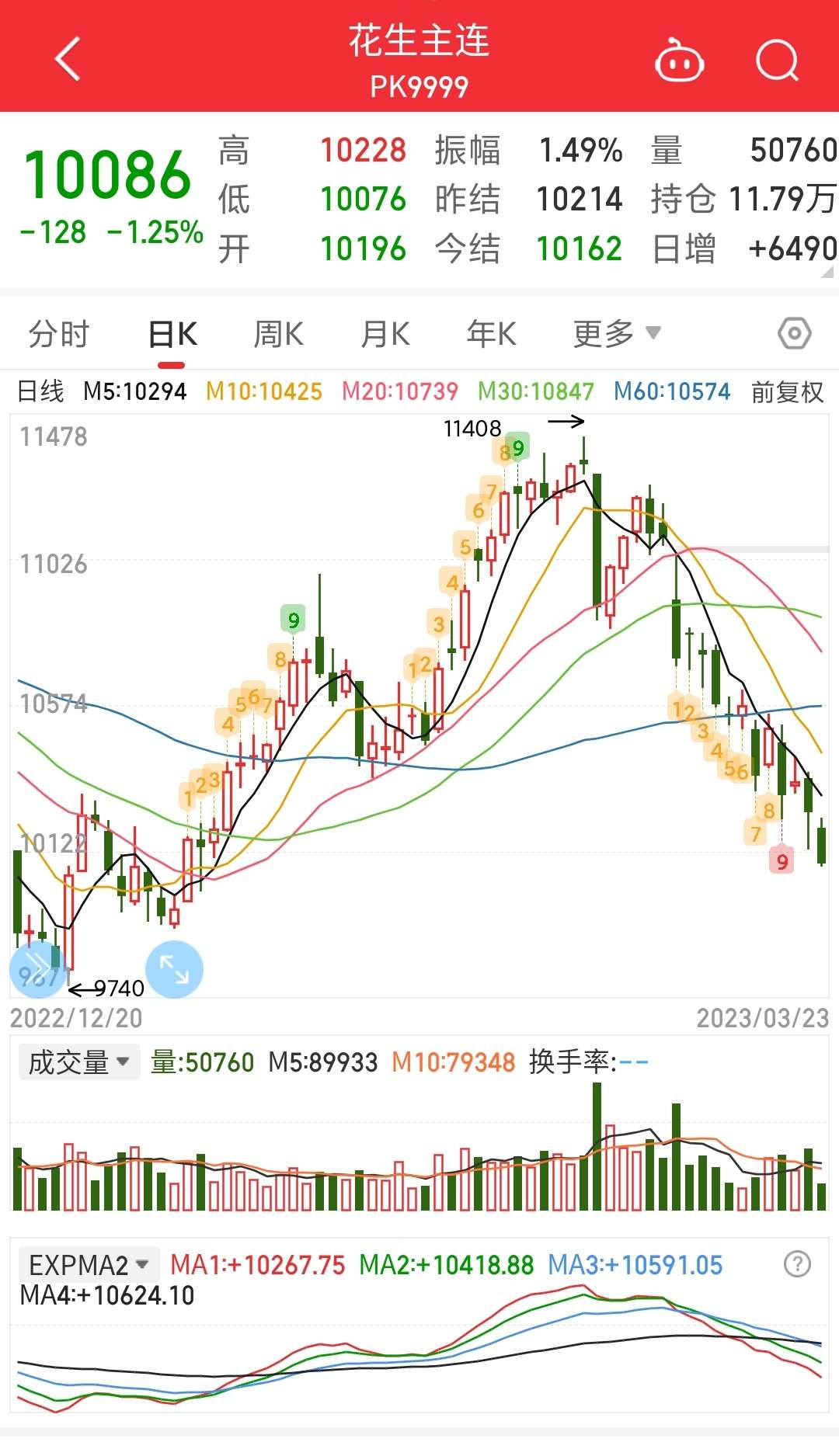This screenshot has width=839, height=1456.
Task: Open the AI assistant robot icon
Action: [677, 61]
